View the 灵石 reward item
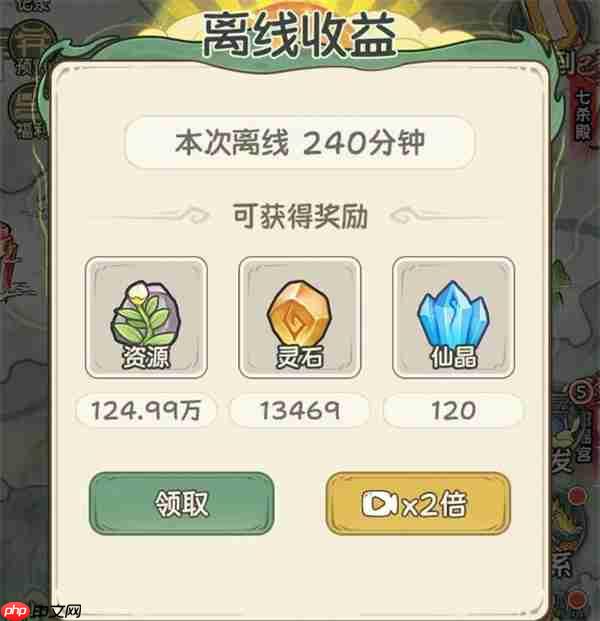The width and height of the screenshot is (600, 621). (299, 318)
